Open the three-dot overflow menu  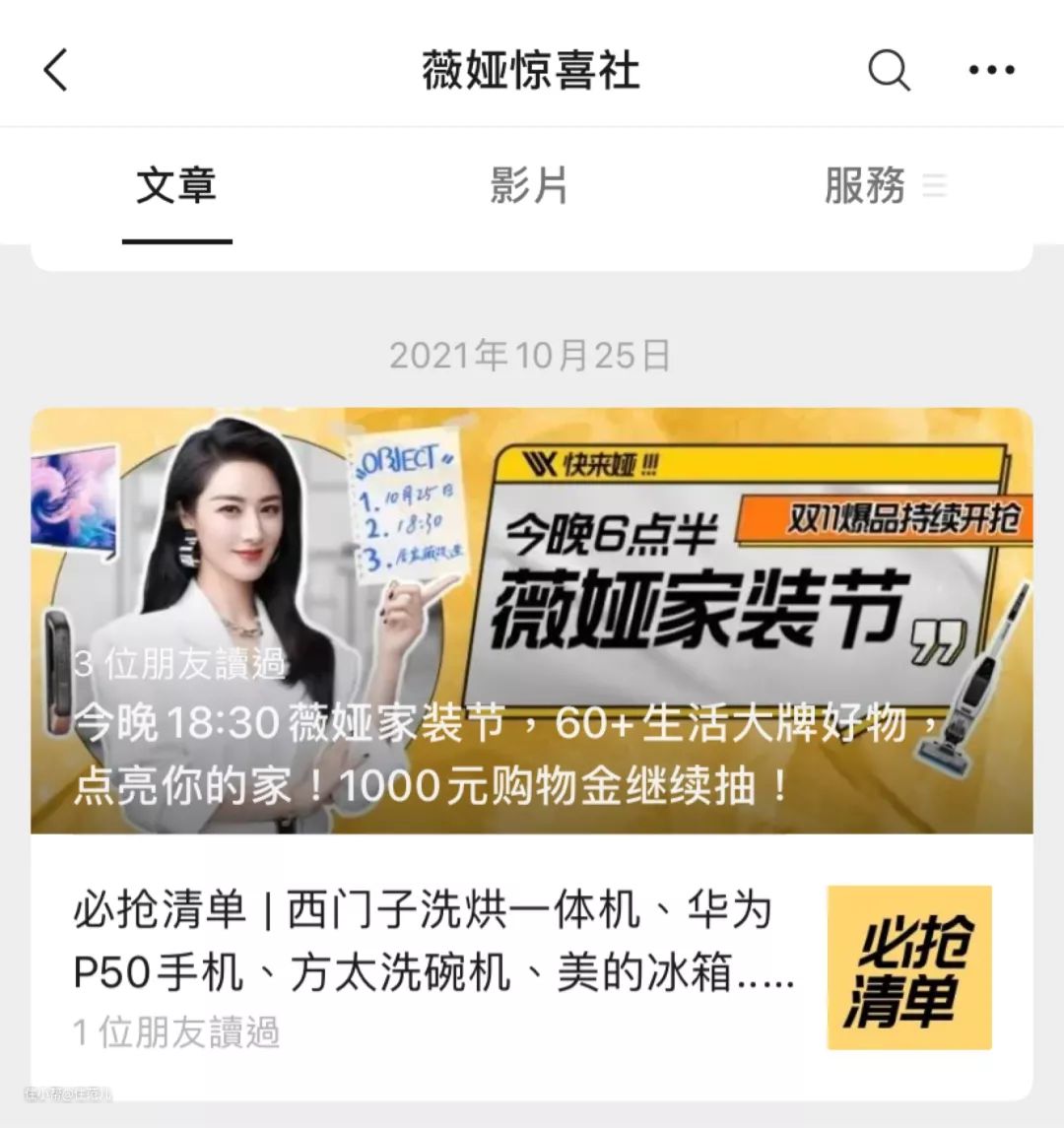991,70
